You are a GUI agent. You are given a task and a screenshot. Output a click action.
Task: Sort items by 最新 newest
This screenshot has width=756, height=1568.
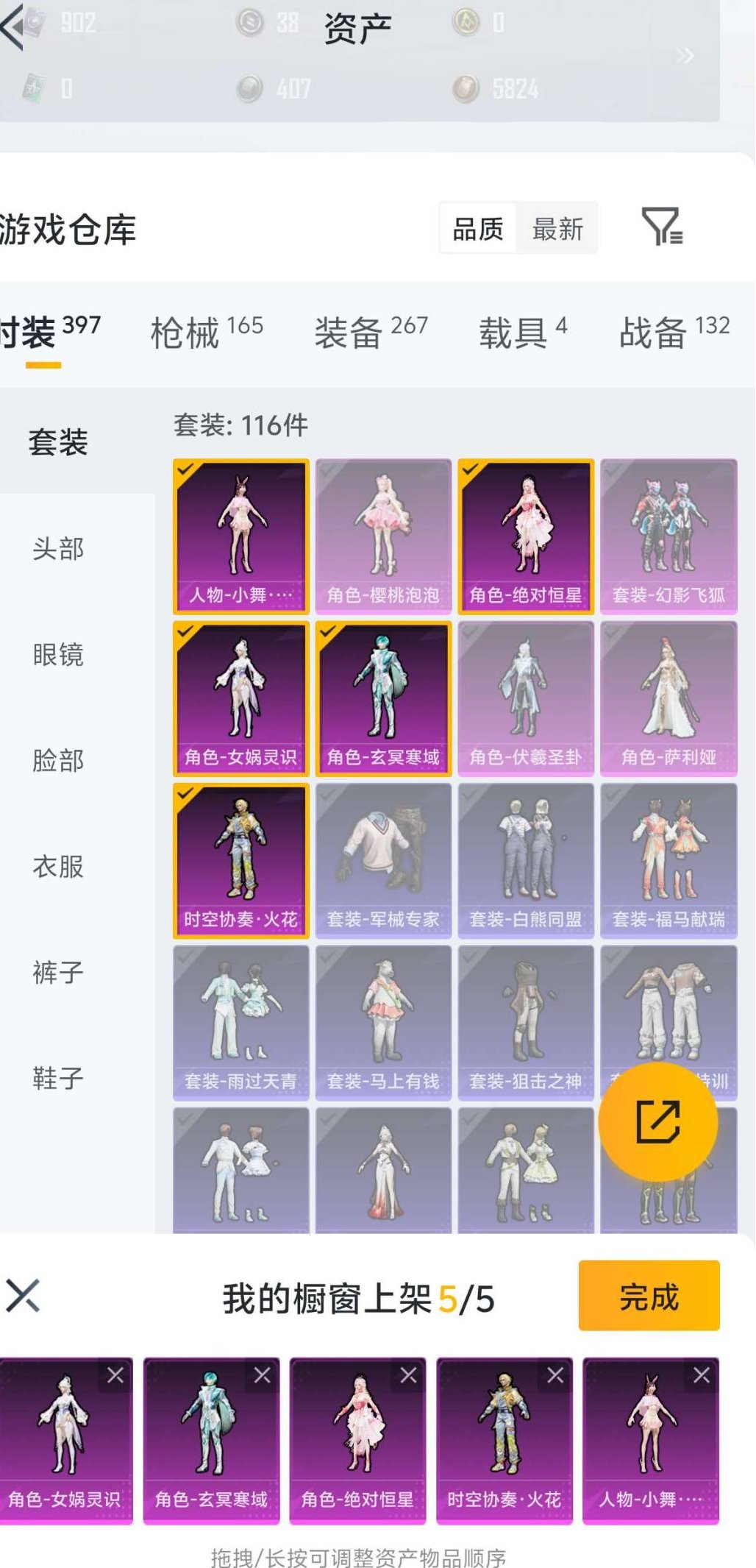tap(557, 230)
